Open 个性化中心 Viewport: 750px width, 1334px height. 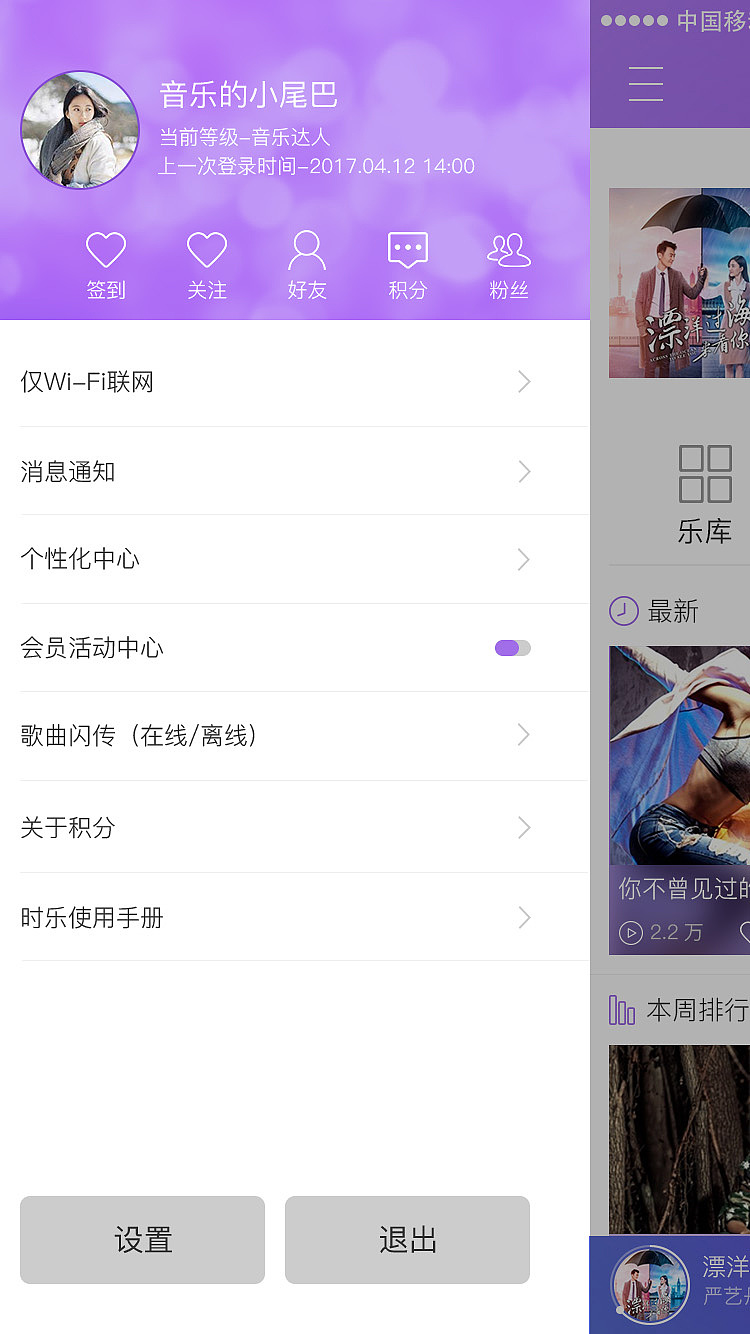point(275,559)
